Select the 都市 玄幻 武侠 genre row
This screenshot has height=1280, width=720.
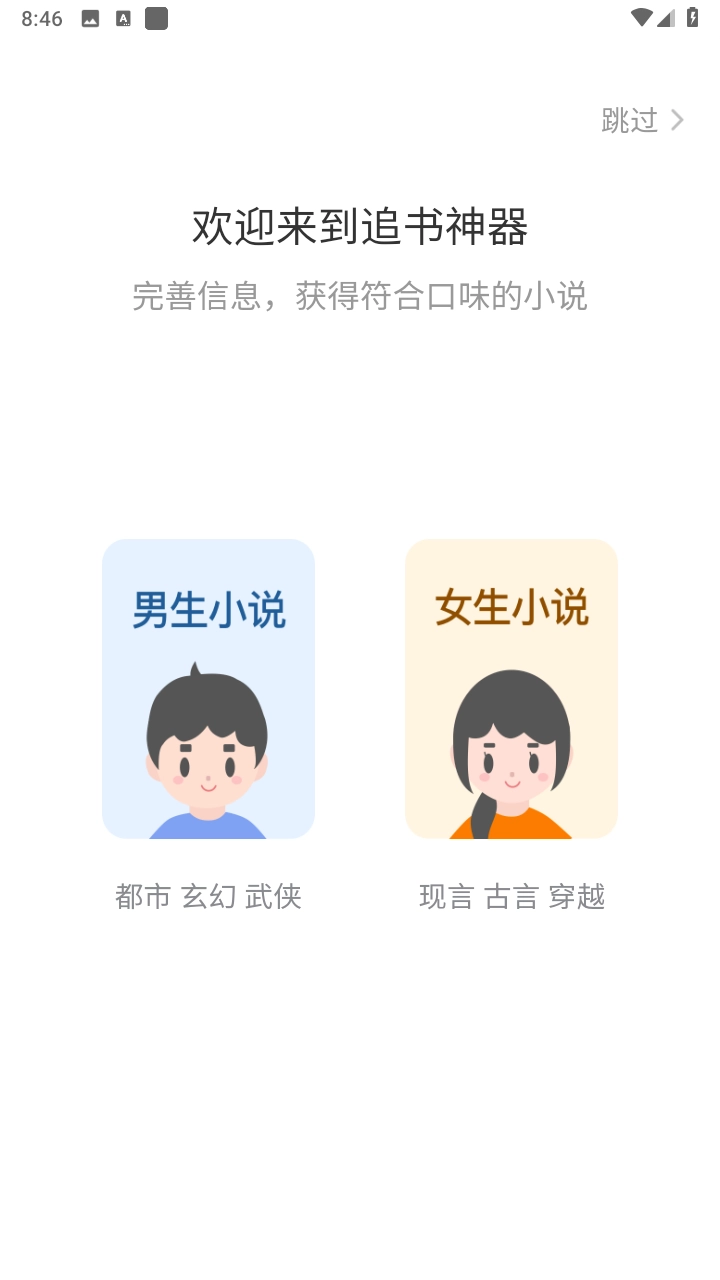pyautogui.click(x=208, y=896)
